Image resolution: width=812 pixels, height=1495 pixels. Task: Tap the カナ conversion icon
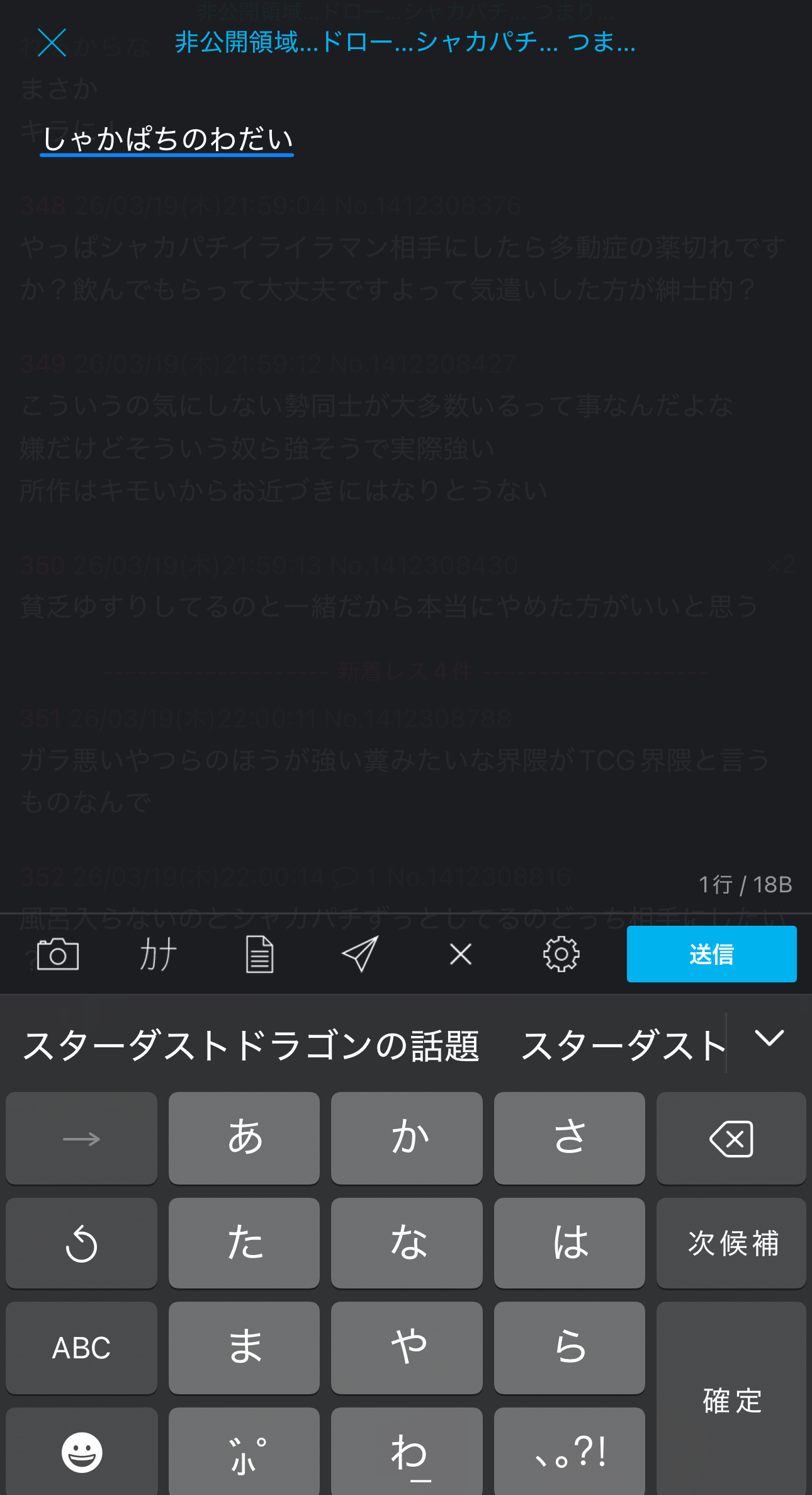tap(158, 955)
